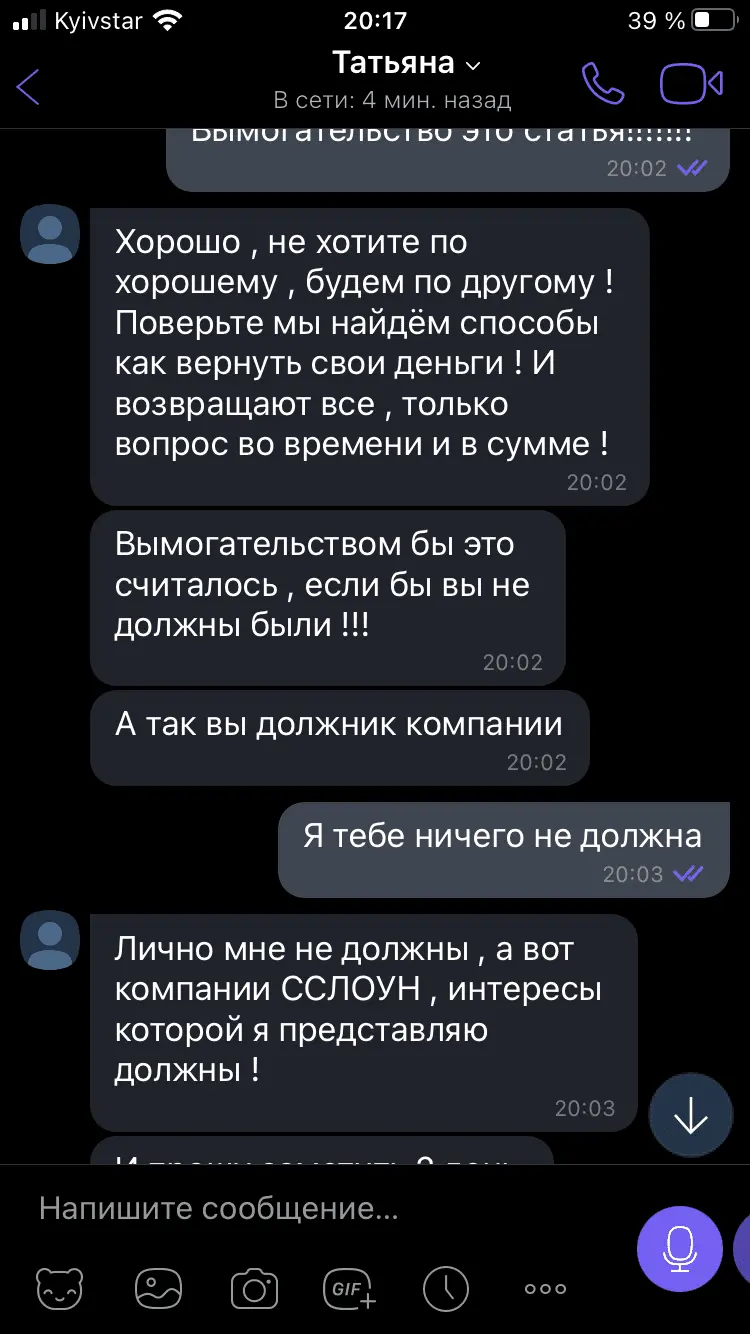The width and height of the screenshot is (750, 1334).
Task: Open disappearing message timer
Action: (445, 1288)
